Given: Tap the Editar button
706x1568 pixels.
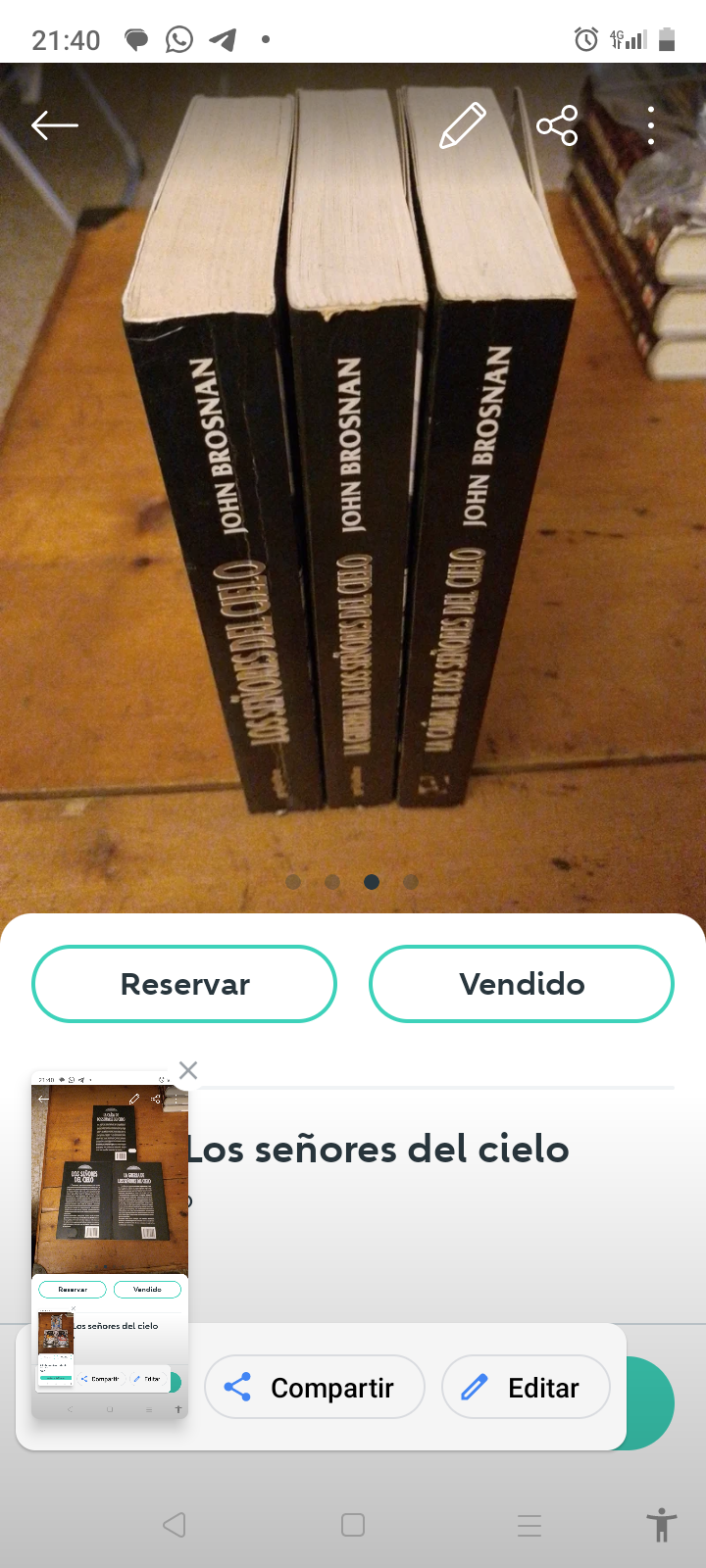Looking at the screenshot, I should tap(526, 1387).
